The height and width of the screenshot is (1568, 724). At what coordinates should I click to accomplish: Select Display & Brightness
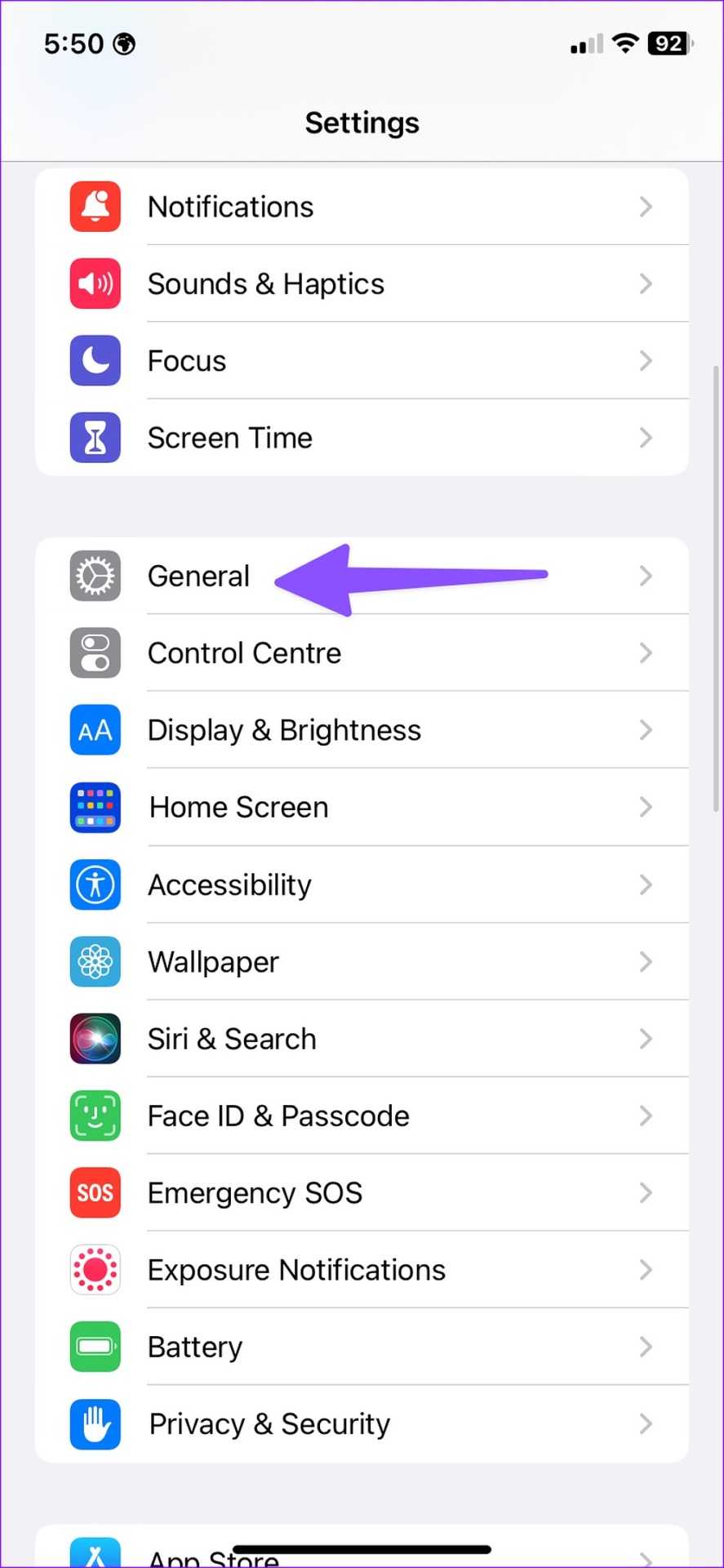tap(362, 729)
